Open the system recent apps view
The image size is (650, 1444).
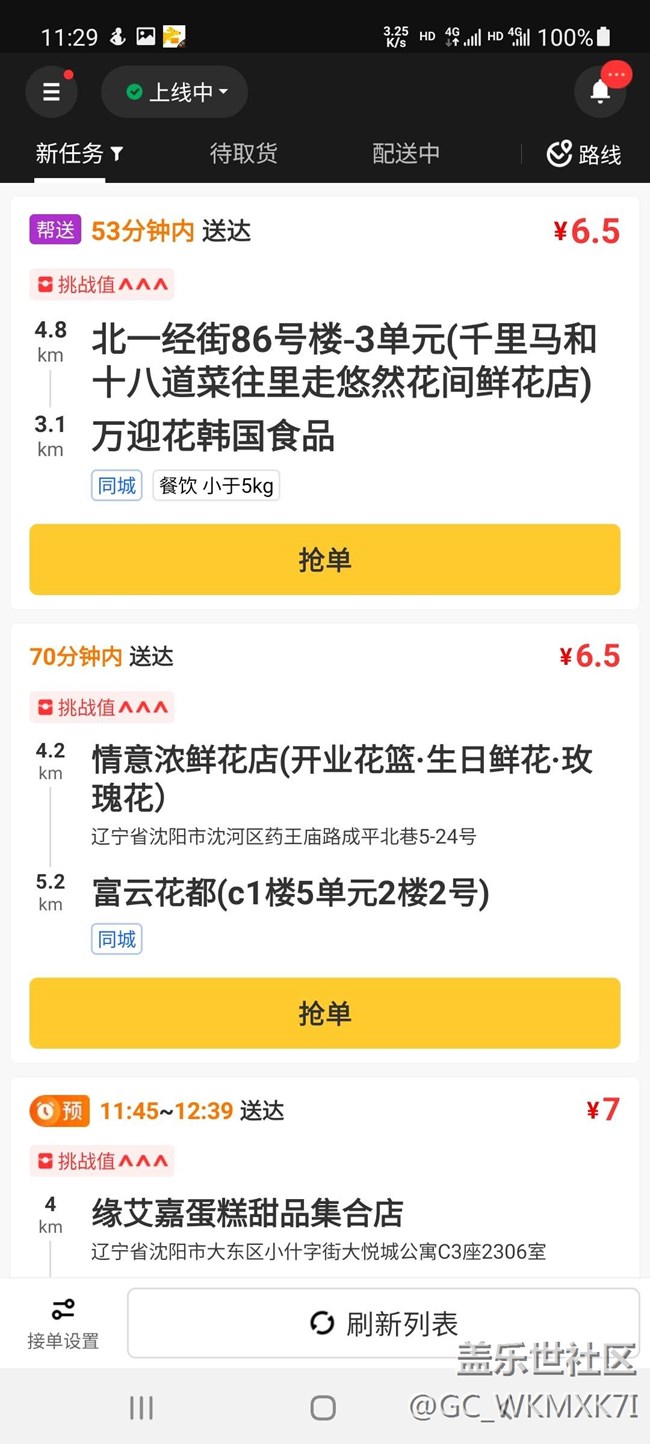coord(141,1408)
